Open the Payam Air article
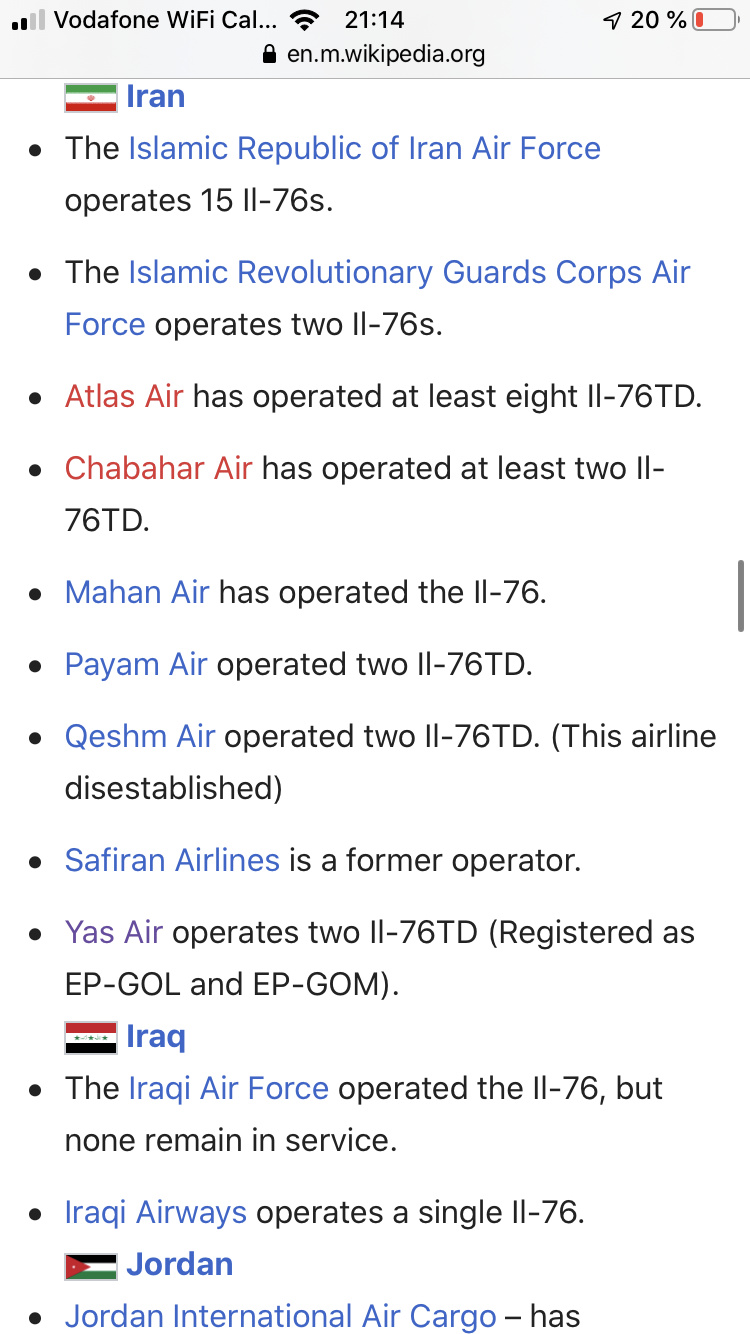The width and height of the screenshot is (750, 1334). (136, 665)
